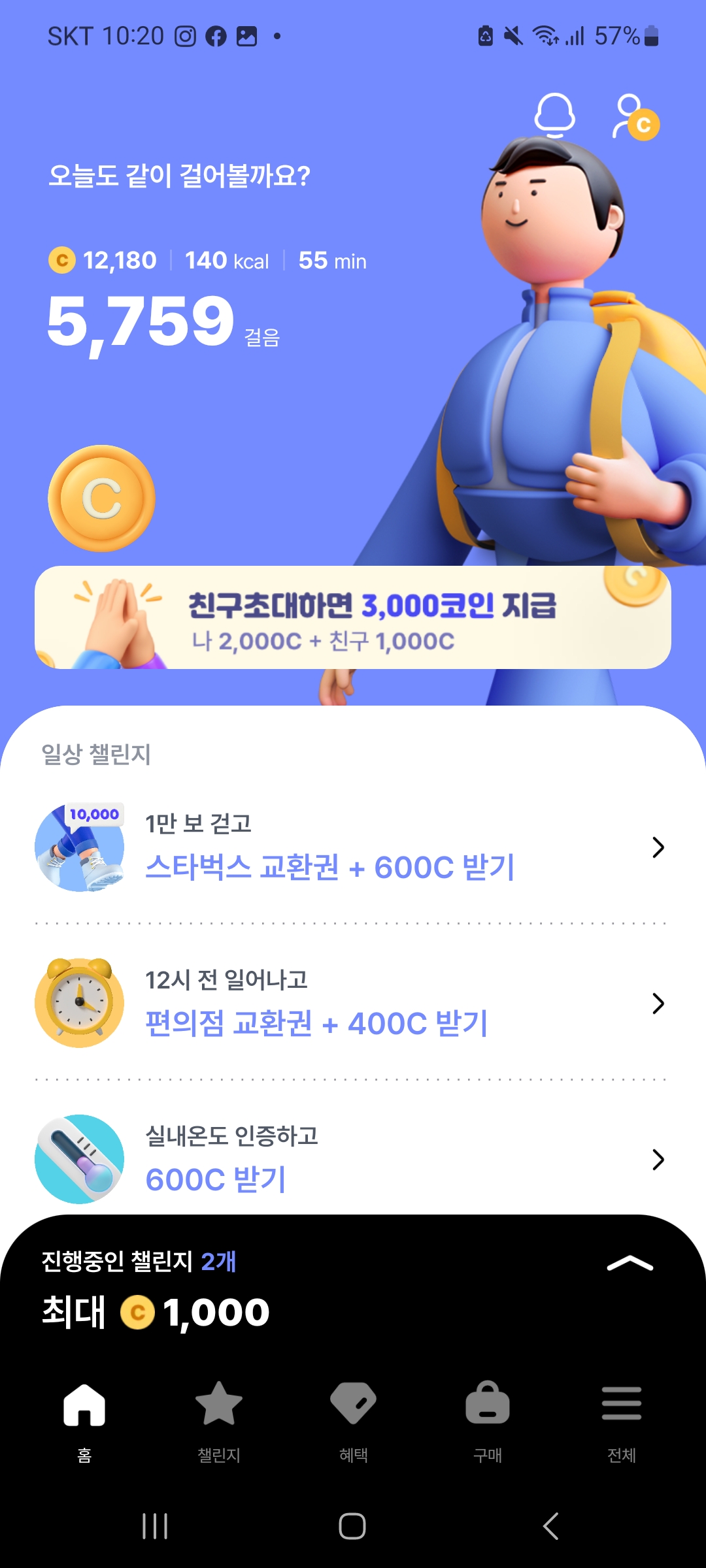The height and width of the screenshot is (1568, 706).
Task: Switch to the 챌린지 tab
Action: (219, 1419)
